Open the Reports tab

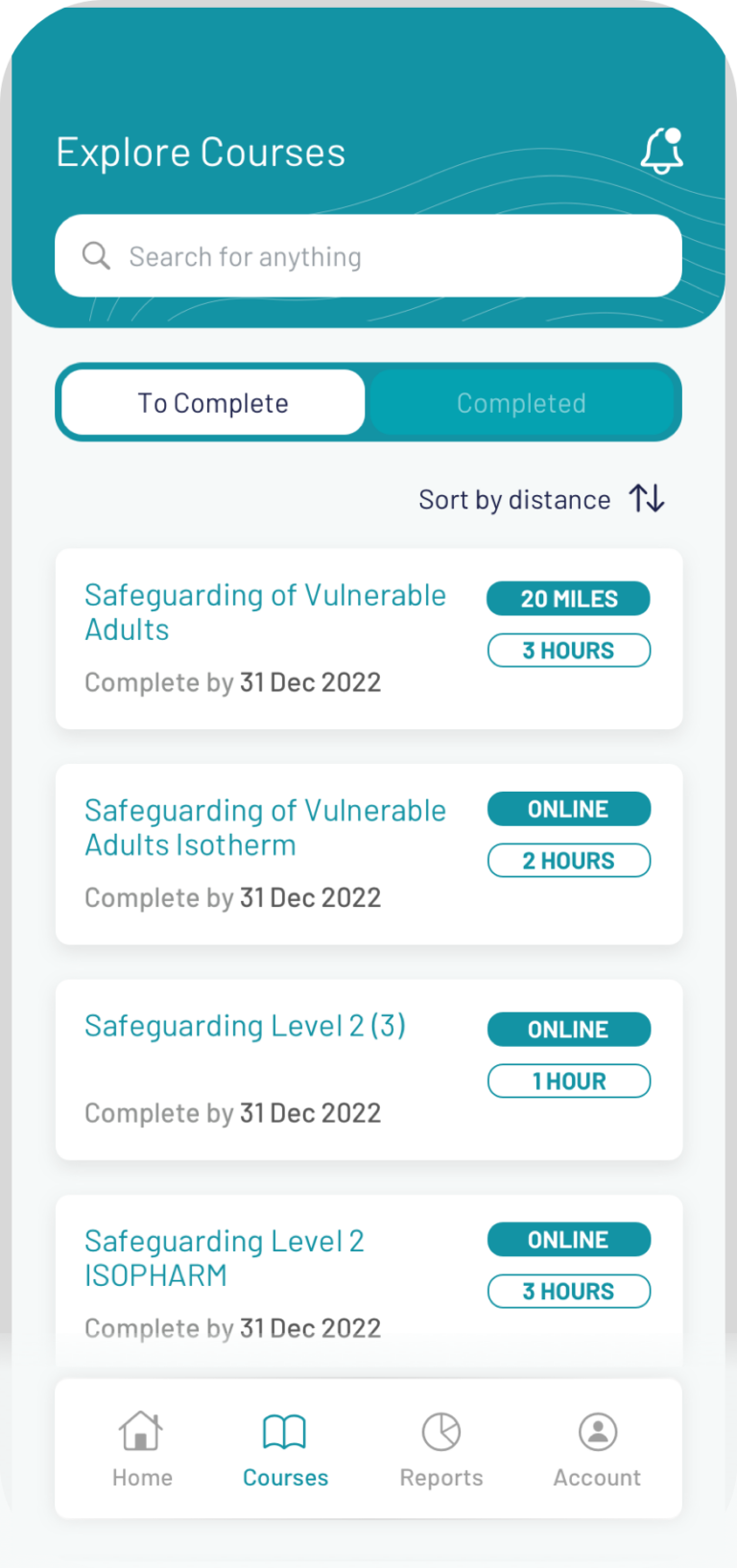tap(441, 1449)
